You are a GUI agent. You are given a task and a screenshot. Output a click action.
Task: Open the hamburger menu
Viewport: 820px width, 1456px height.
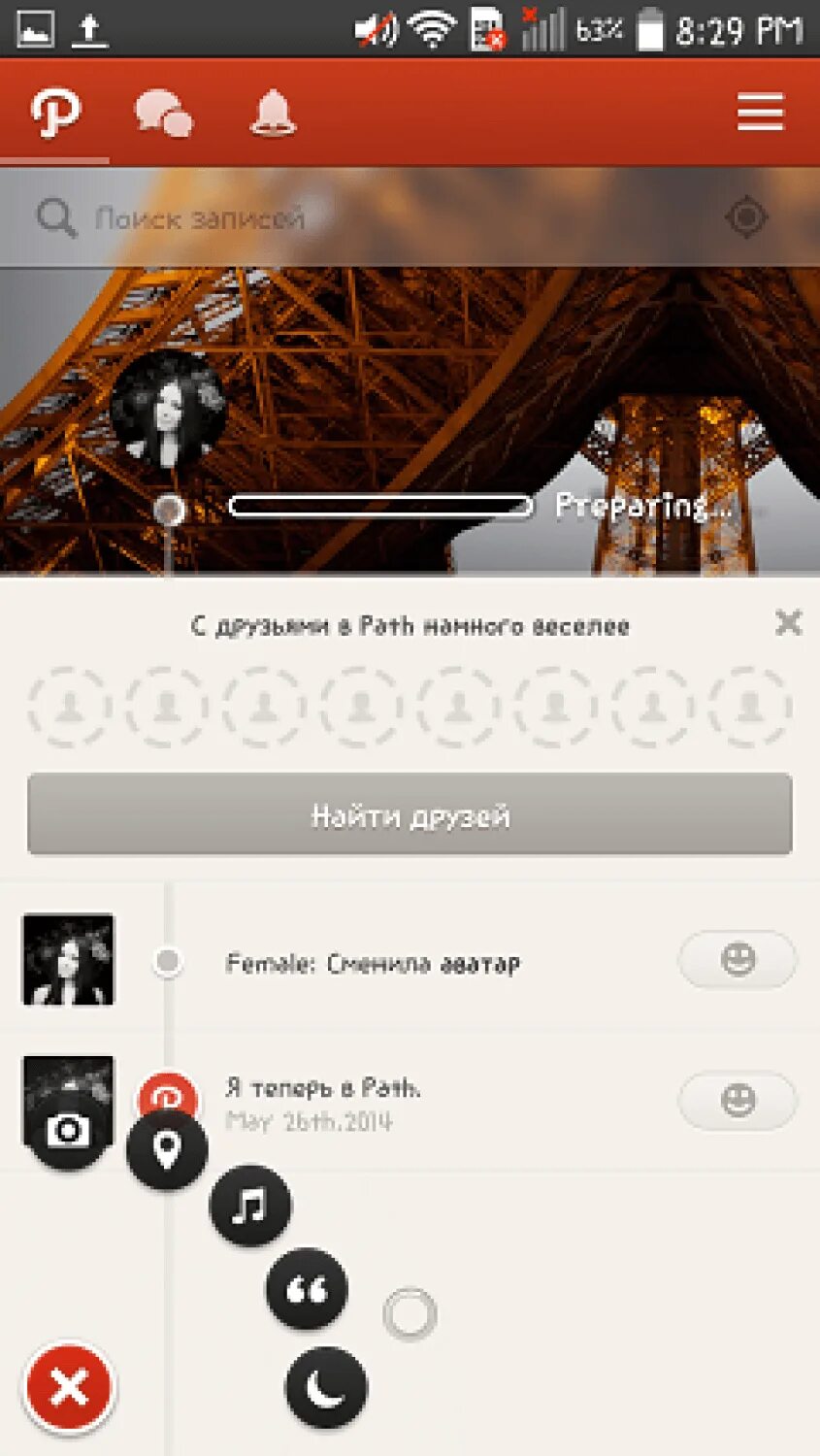pyautogui.click(x=760, y=113)
